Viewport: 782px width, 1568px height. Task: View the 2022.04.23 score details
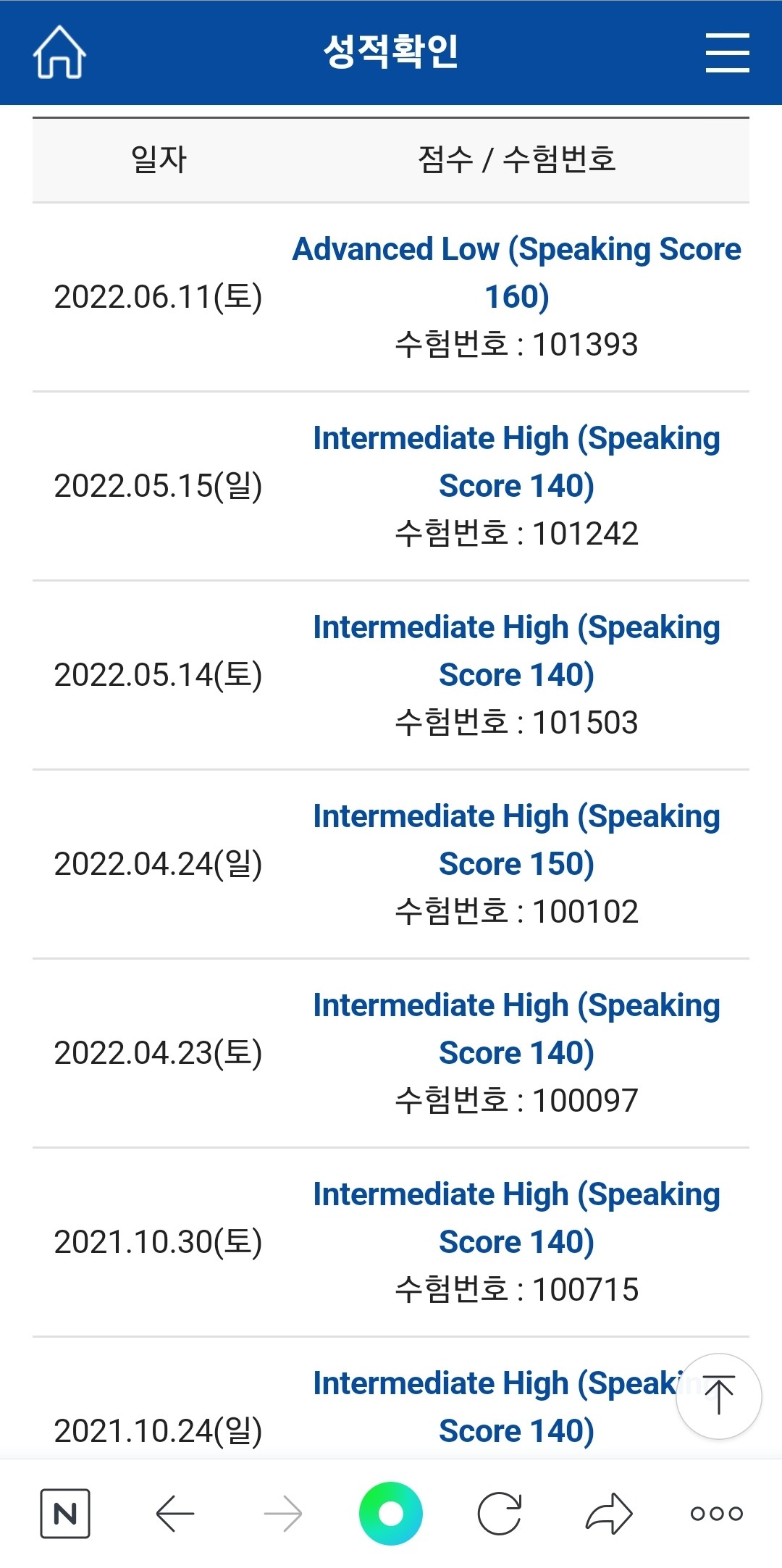click(x=516, y=1029)
